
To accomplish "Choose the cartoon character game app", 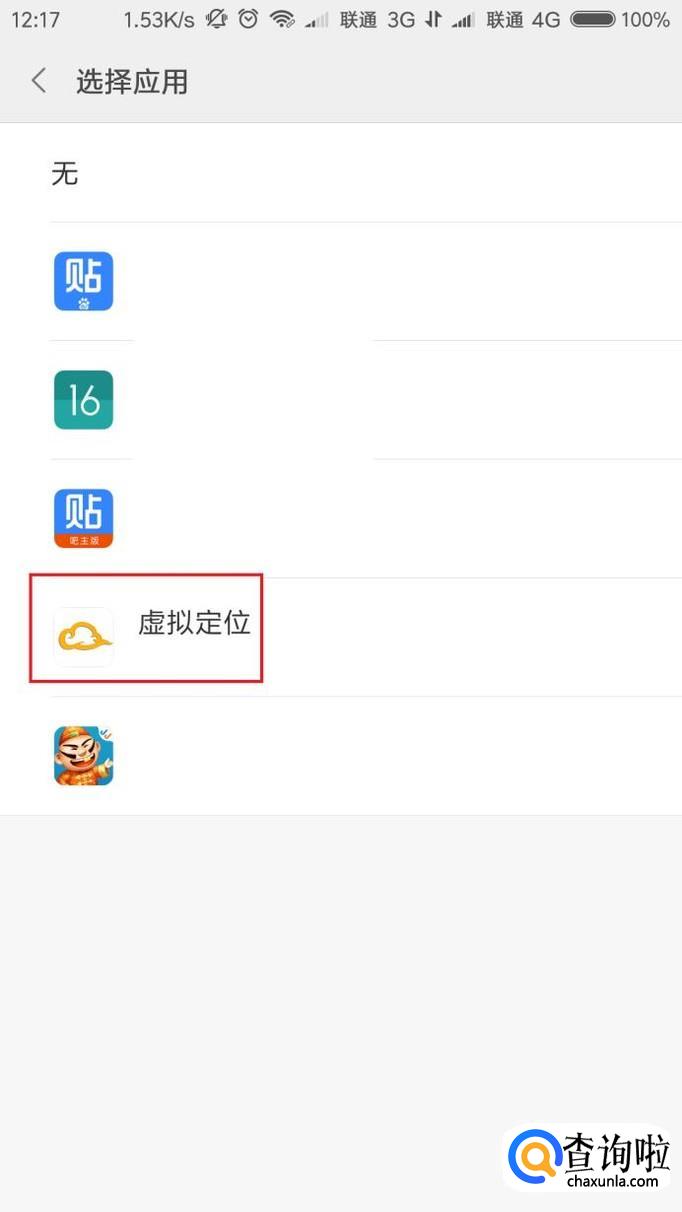I will [x=83, y=756].
